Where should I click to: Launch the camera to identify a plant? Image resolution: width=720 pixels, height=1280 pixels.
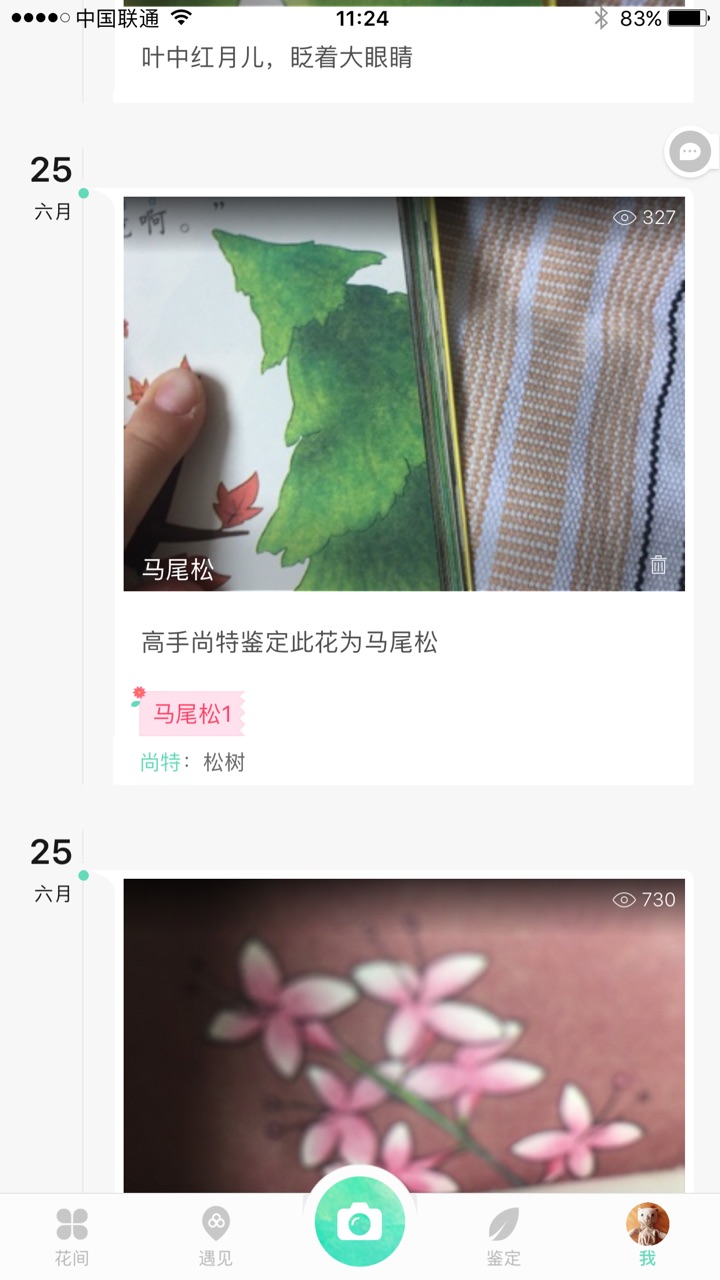click(x=360, y=1222)
